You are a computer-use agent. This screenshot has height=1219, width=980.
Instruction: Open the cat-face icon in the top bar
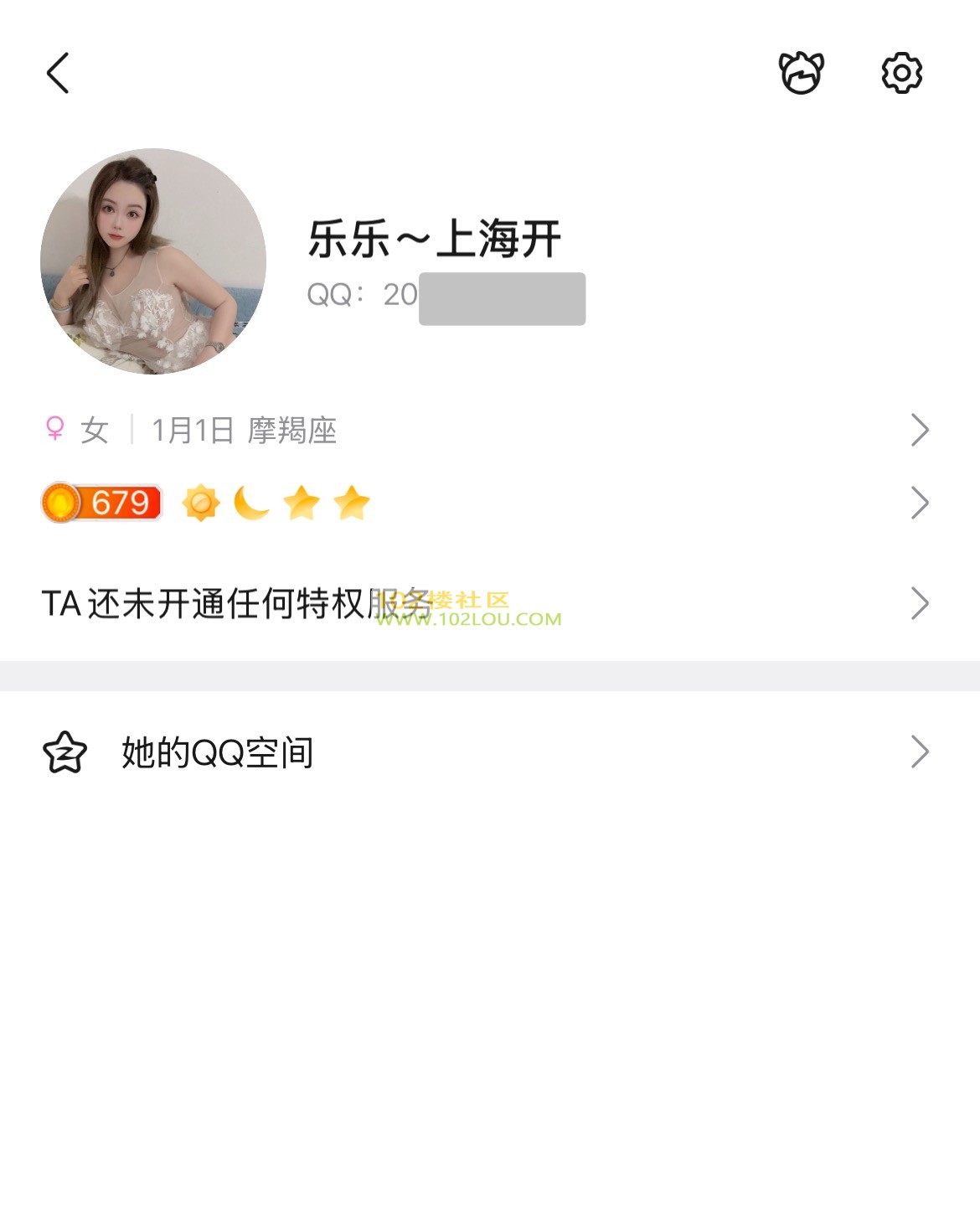tap(802, 73)
